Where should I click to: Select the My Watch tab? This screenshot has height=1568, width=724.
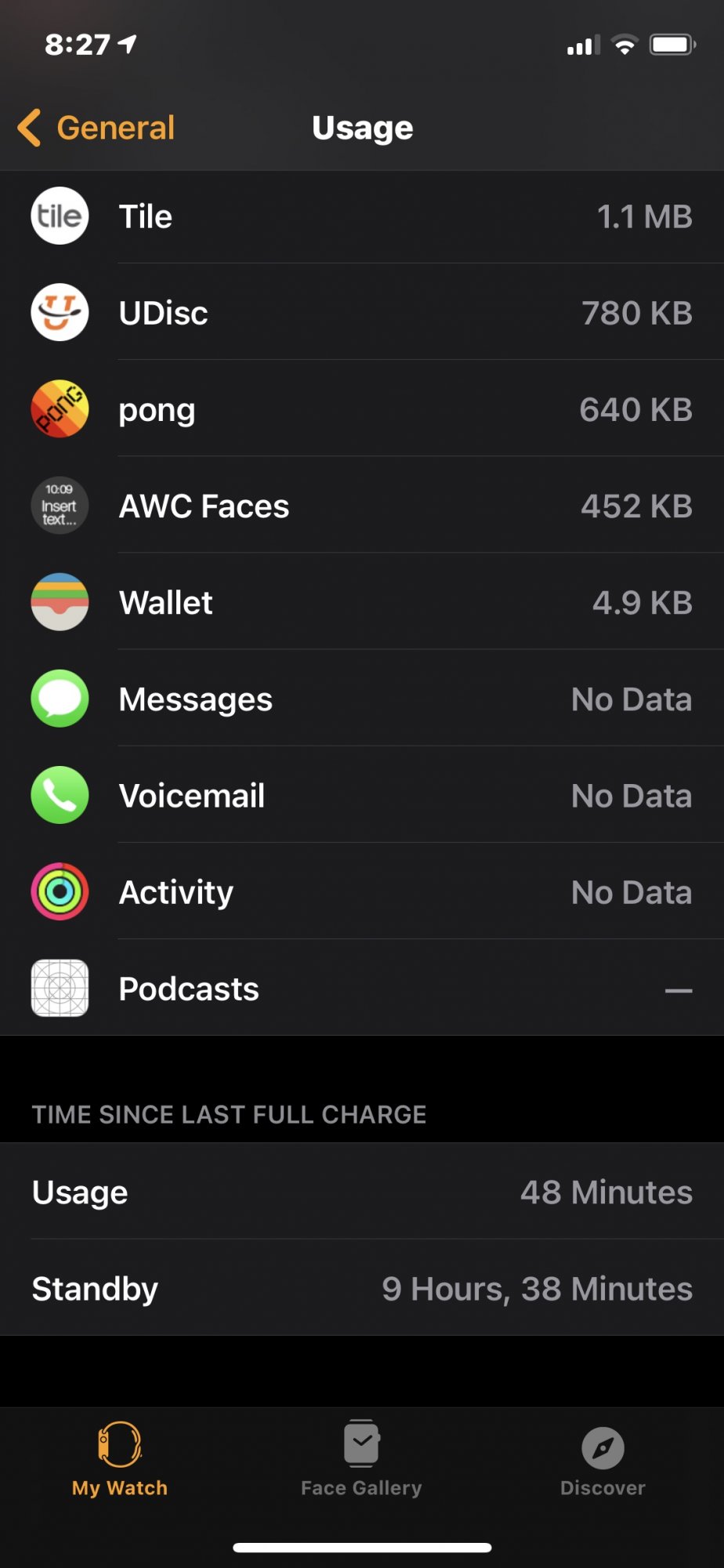120,1459
